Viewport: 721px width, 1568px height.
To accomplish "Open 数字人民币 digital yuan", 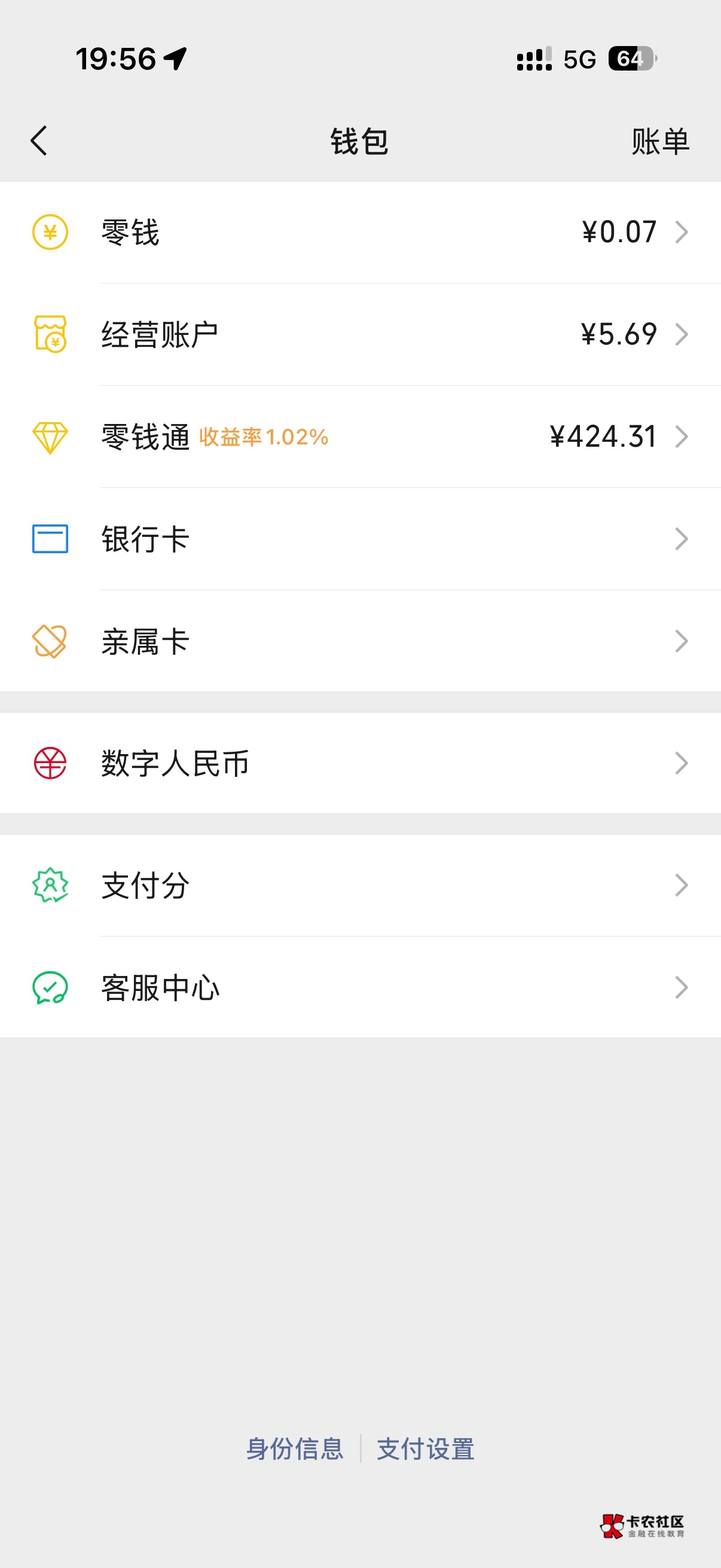I will point(360,762).
